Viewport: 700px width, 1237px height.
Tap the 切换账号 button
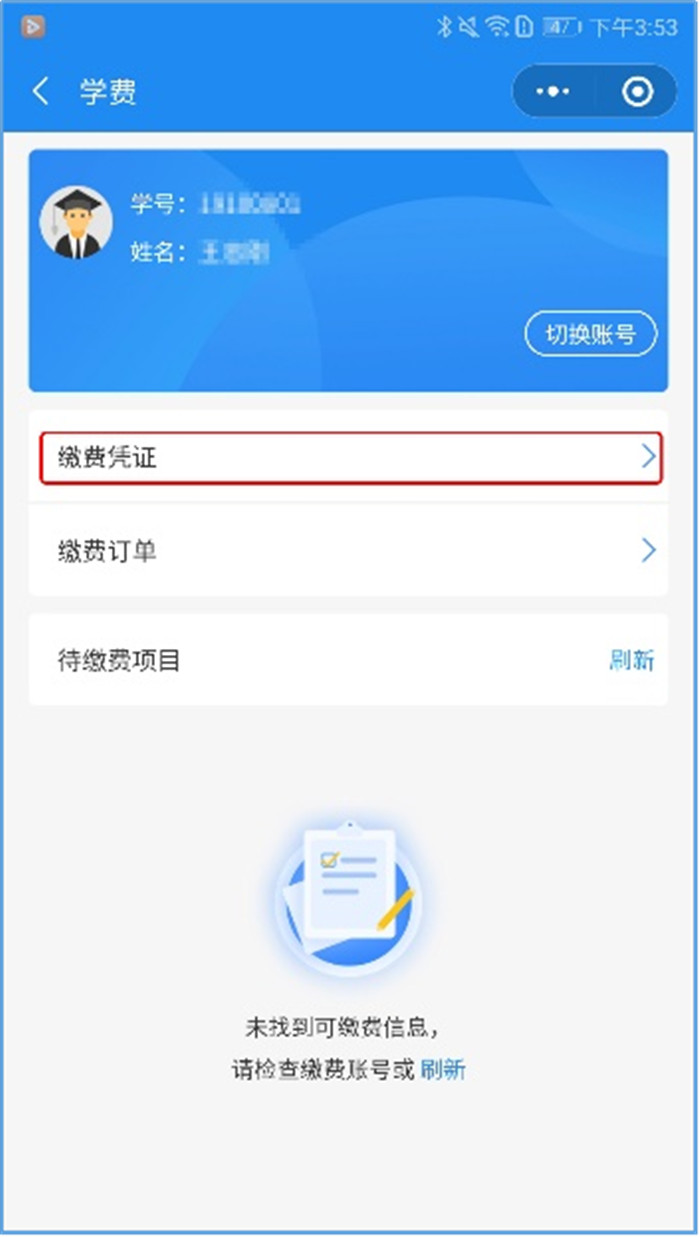590,334
